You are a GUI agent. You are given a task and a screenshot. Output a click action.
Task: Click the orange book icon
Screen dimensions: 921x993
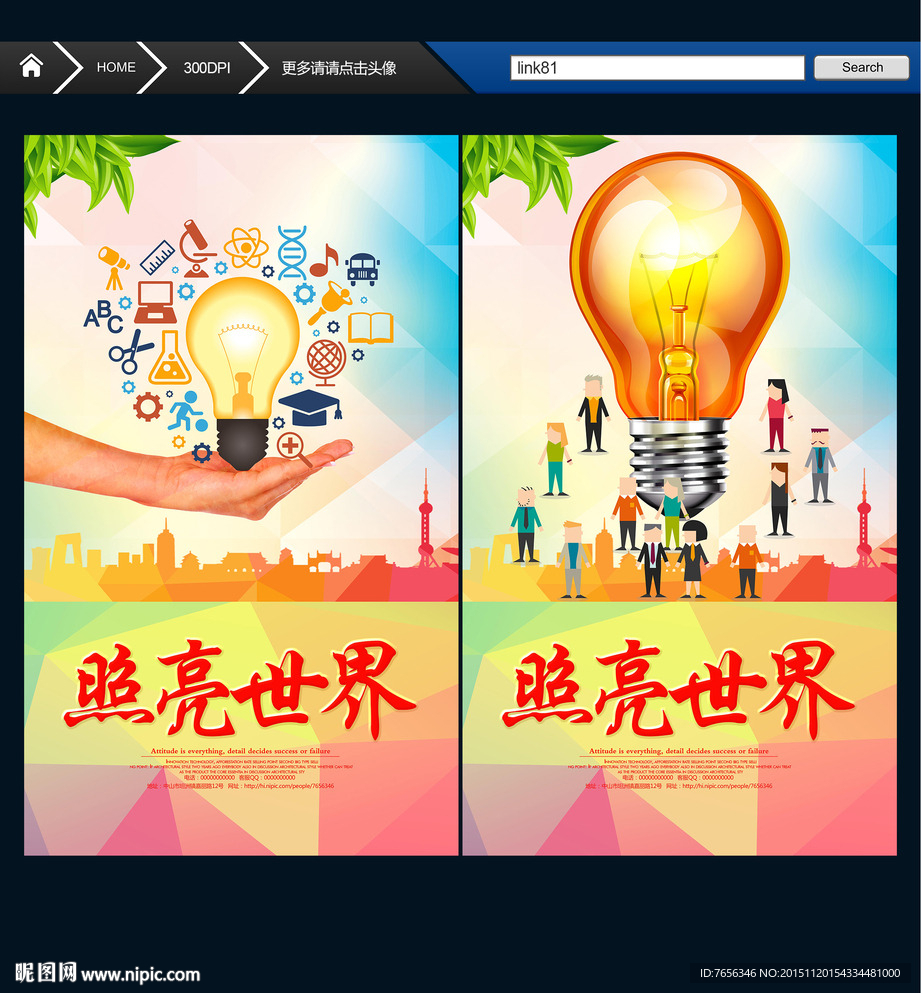click(x=370, y=327)
